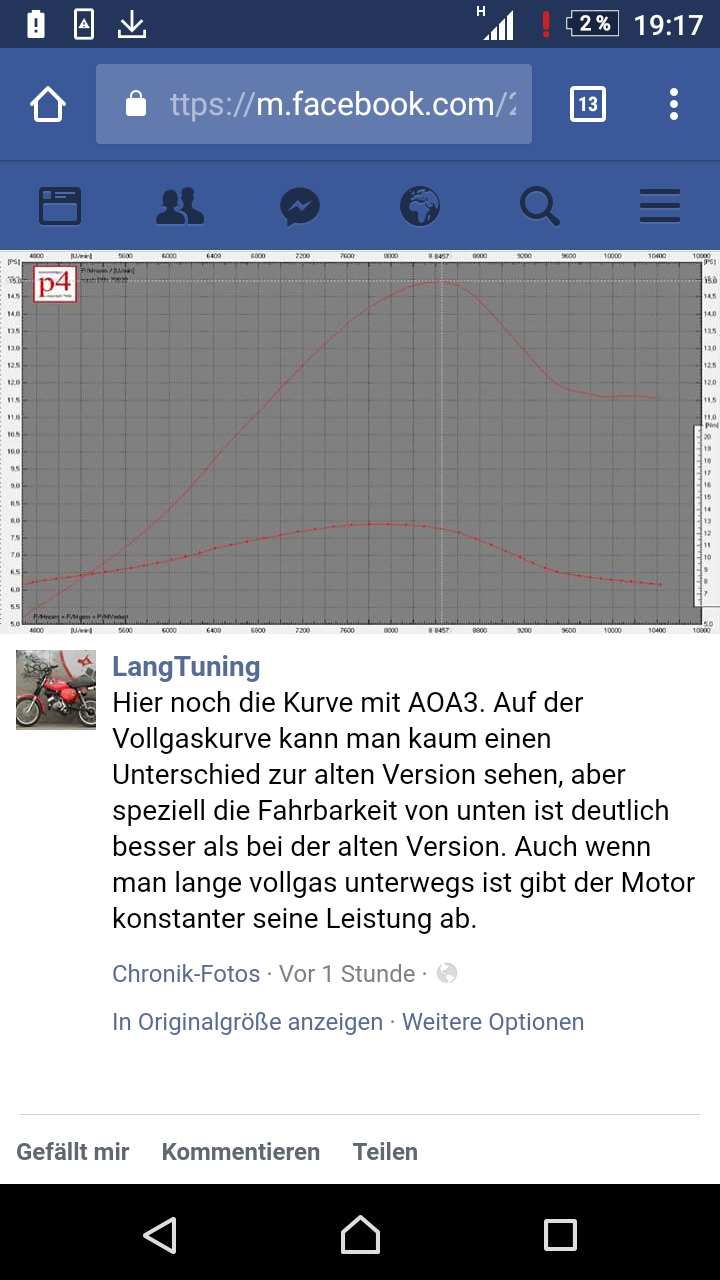Share the post via Teilen
Image resolution: width=720 pixels, height=1280 pixels.
point(385,1152)
